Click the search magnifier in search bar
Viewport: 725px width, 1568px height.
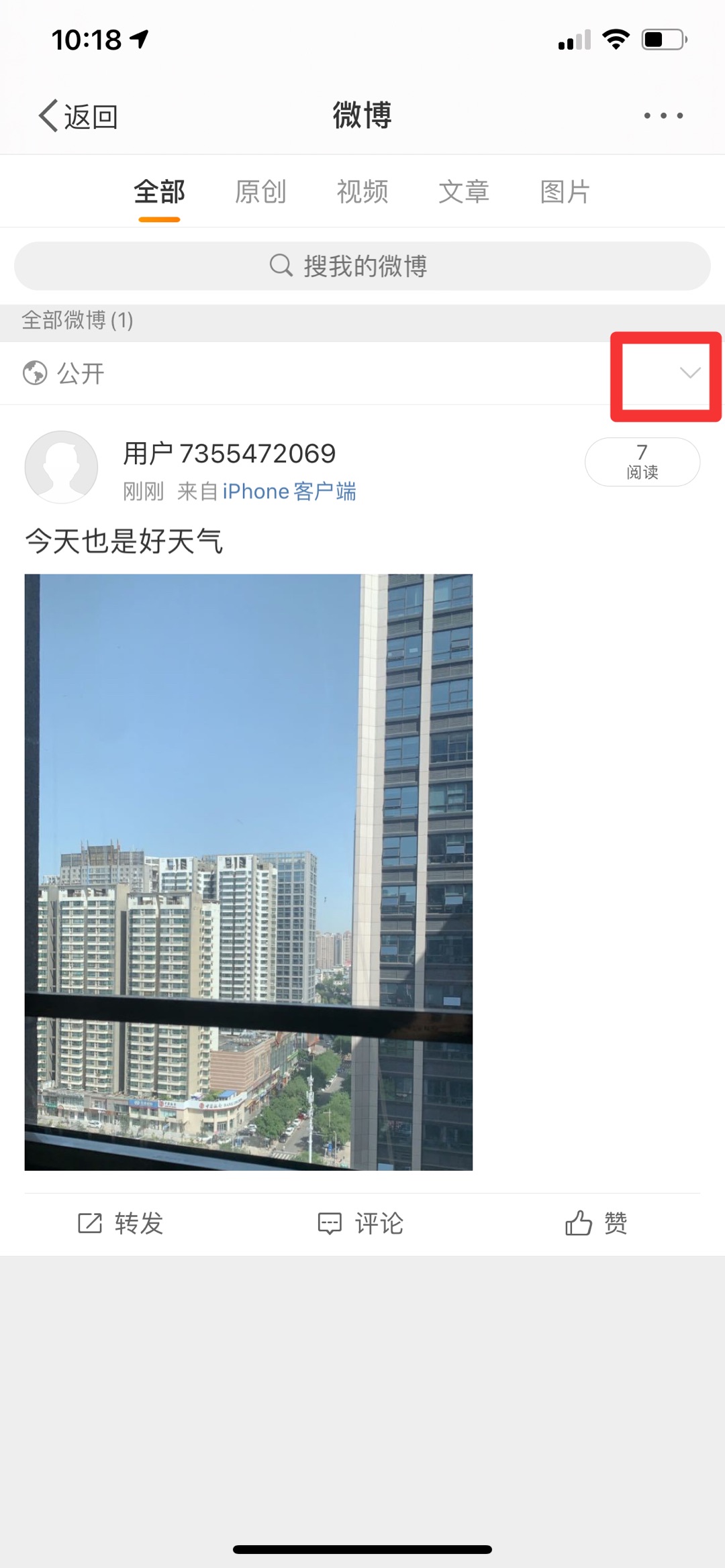(x=280, y=265)
